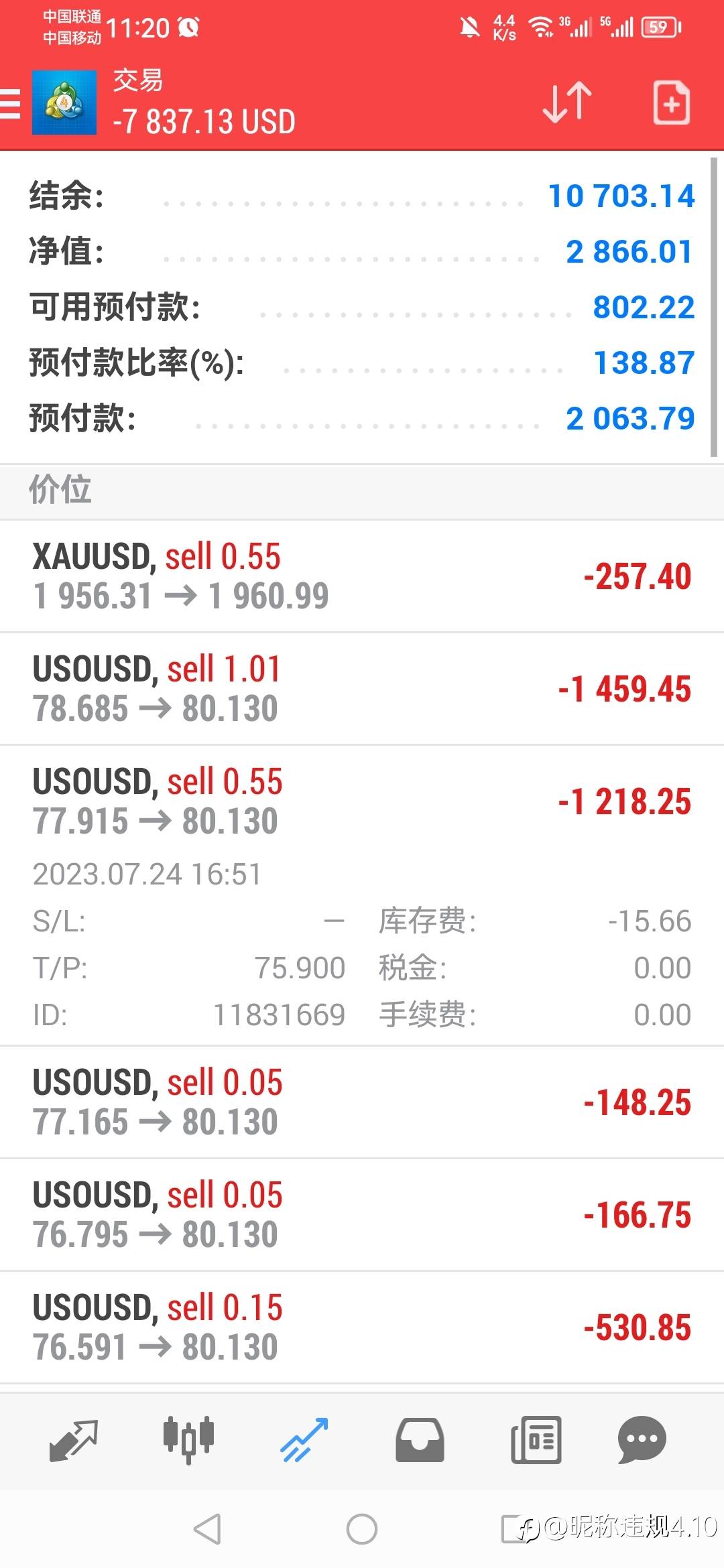The image size is (724, 1568).
Task: Expand the XAUUSD sell 0.55 position
Action: pyautogui.click(x=362, y=576)
